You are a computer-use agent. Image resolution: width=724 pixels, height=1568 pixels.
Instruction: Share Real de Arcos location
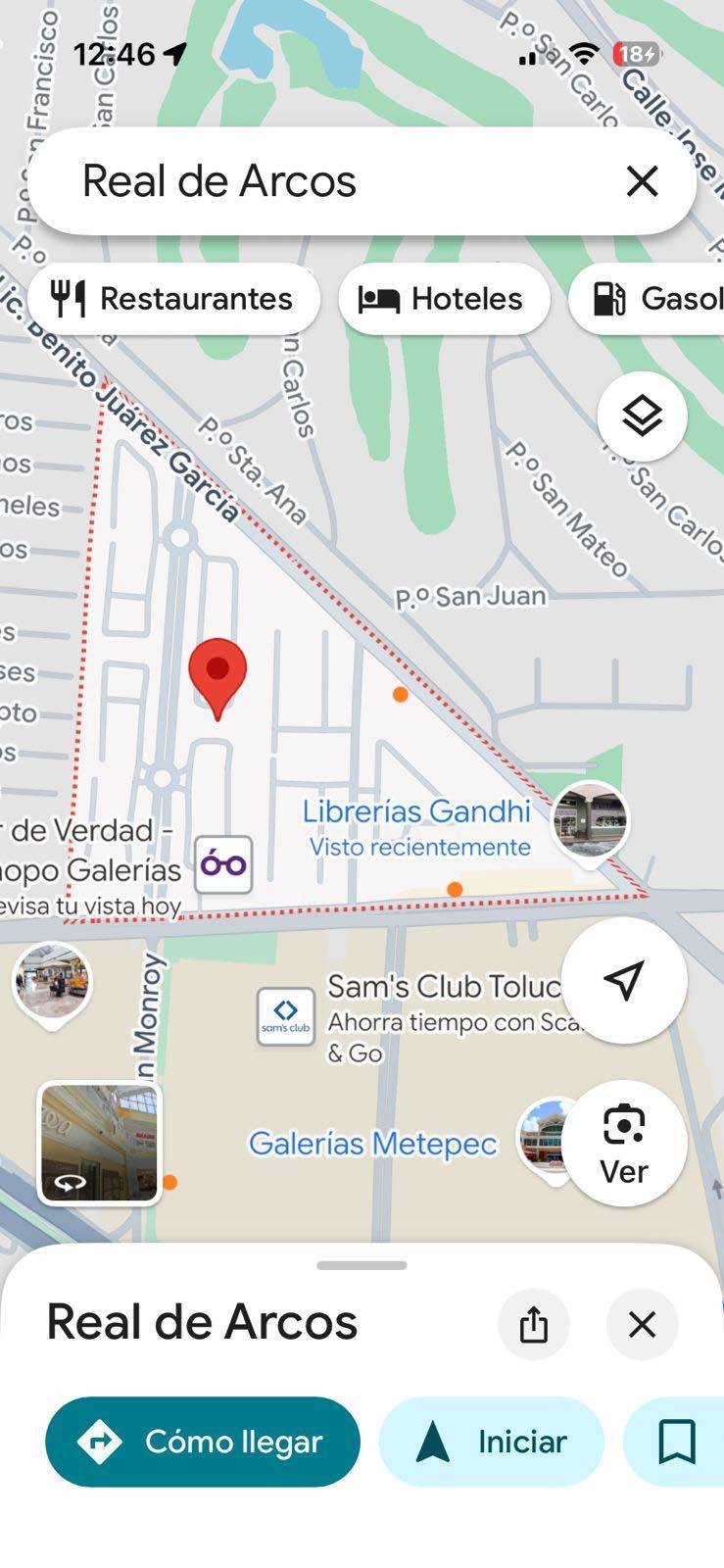point(533,1324)
